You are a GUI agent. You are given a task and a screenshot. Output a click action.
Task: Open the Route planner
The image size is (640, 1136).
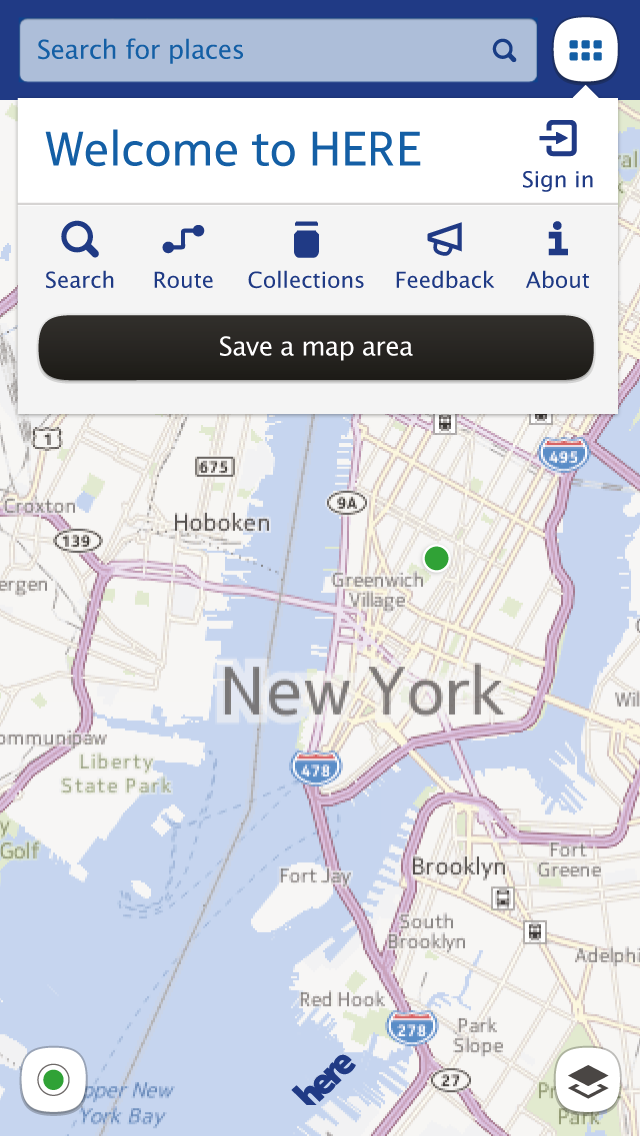[x=183, y=256]
